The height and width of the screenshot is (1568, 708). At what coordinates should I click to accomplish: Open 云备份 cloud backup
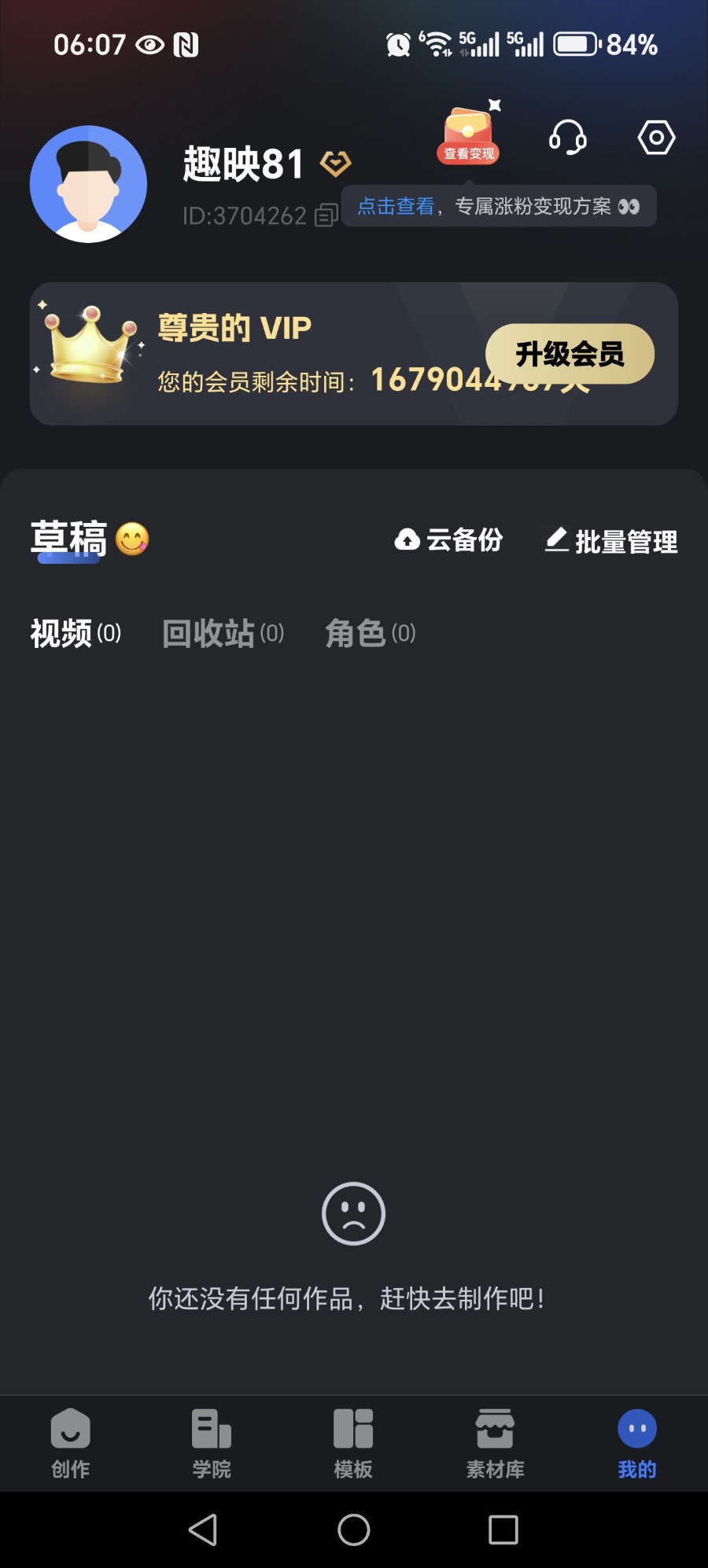click(x=448, y=540)
